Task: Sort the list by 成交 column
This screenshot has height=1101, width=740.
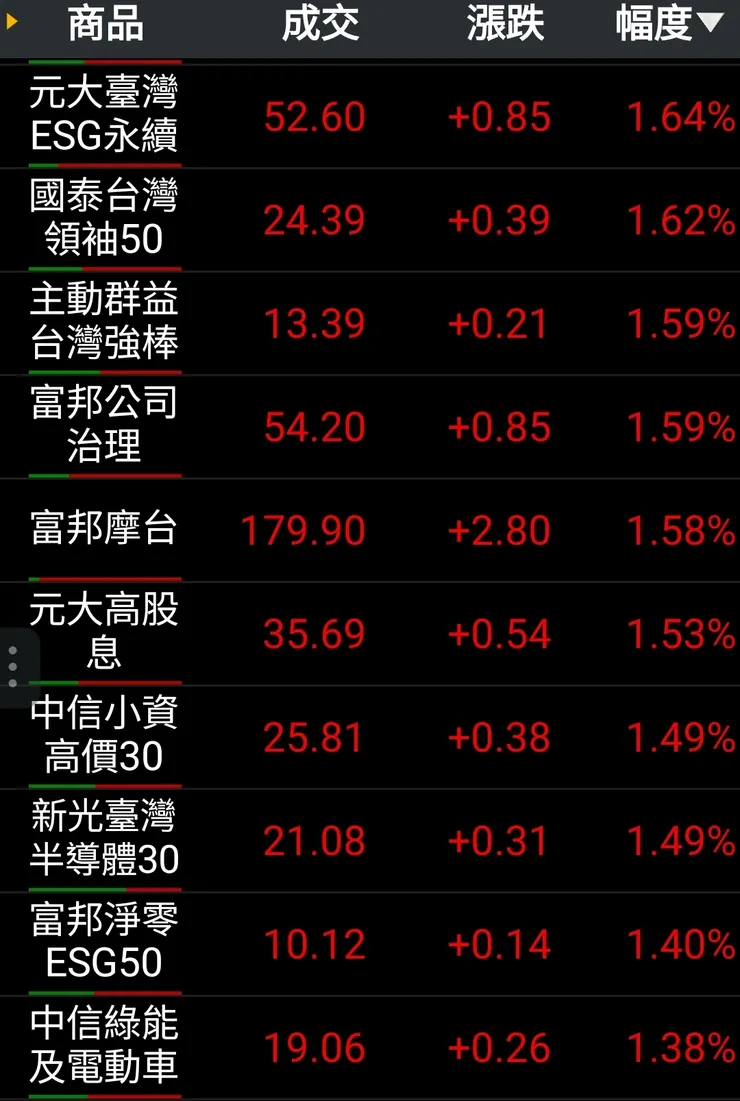Action: pyautogui.click(x=320, y=25)
